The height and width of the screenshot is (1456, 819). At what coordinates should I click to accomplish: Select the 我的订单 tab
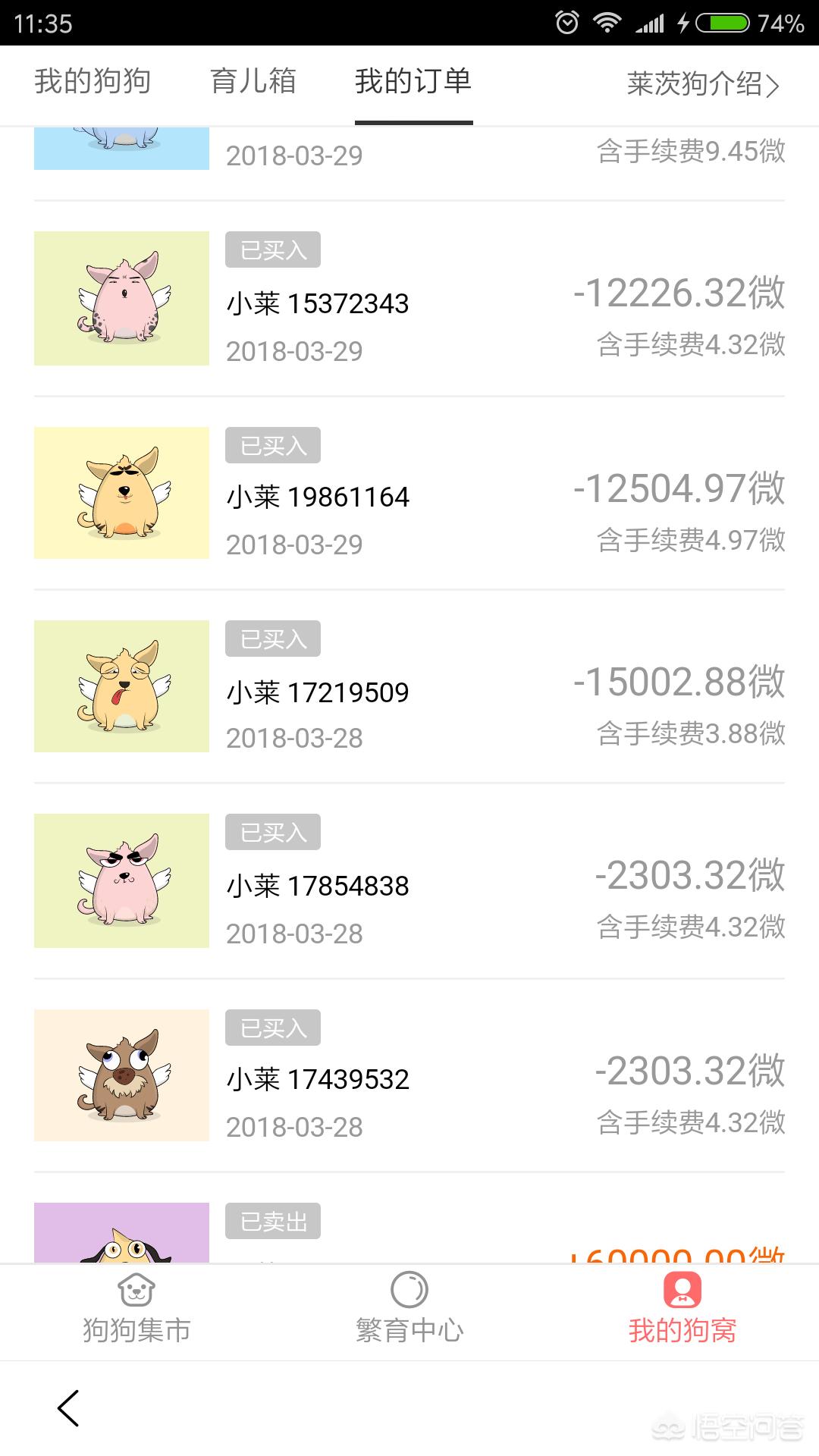coord(413,82)
